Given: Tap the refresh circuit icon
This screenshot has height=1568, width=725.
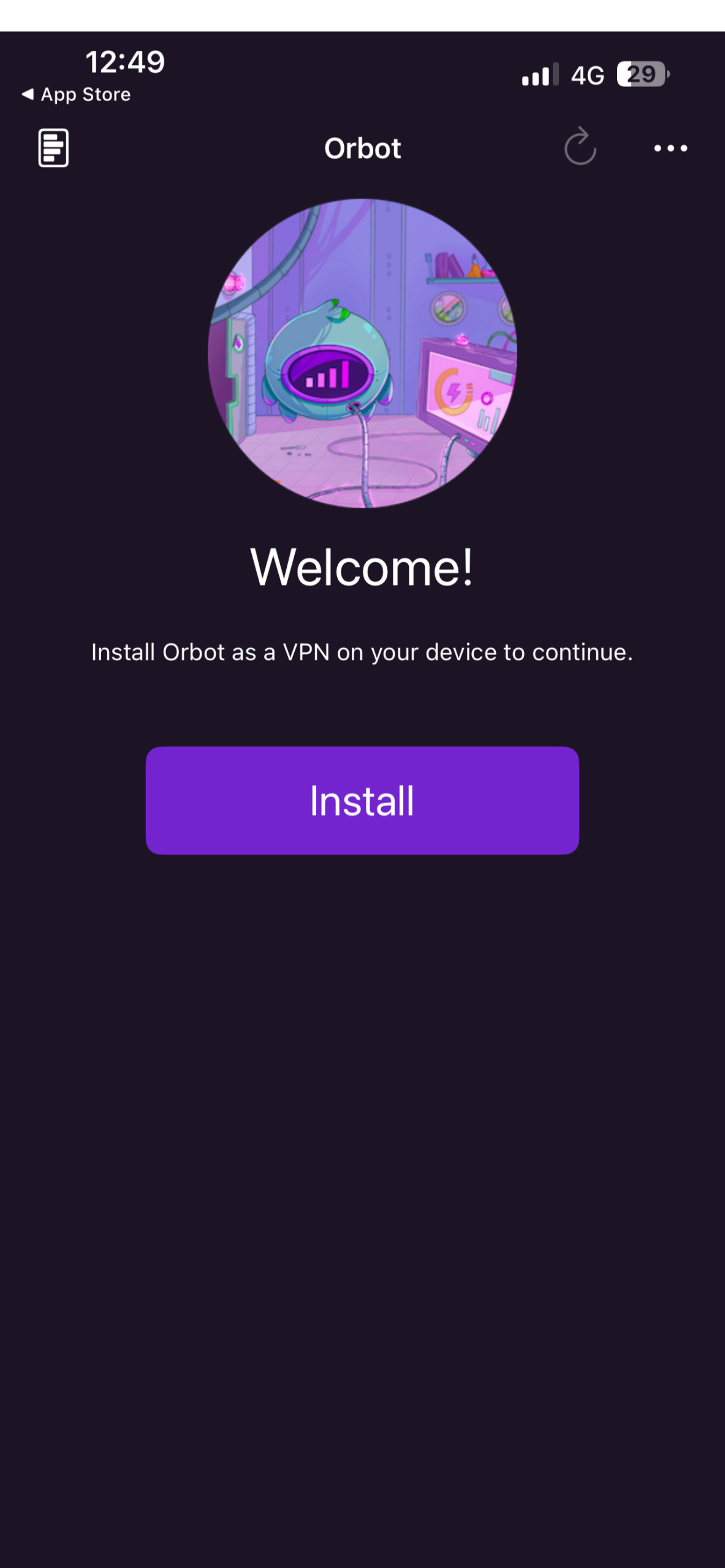Looking at the screenshot, I should click(x=580, y=148).
